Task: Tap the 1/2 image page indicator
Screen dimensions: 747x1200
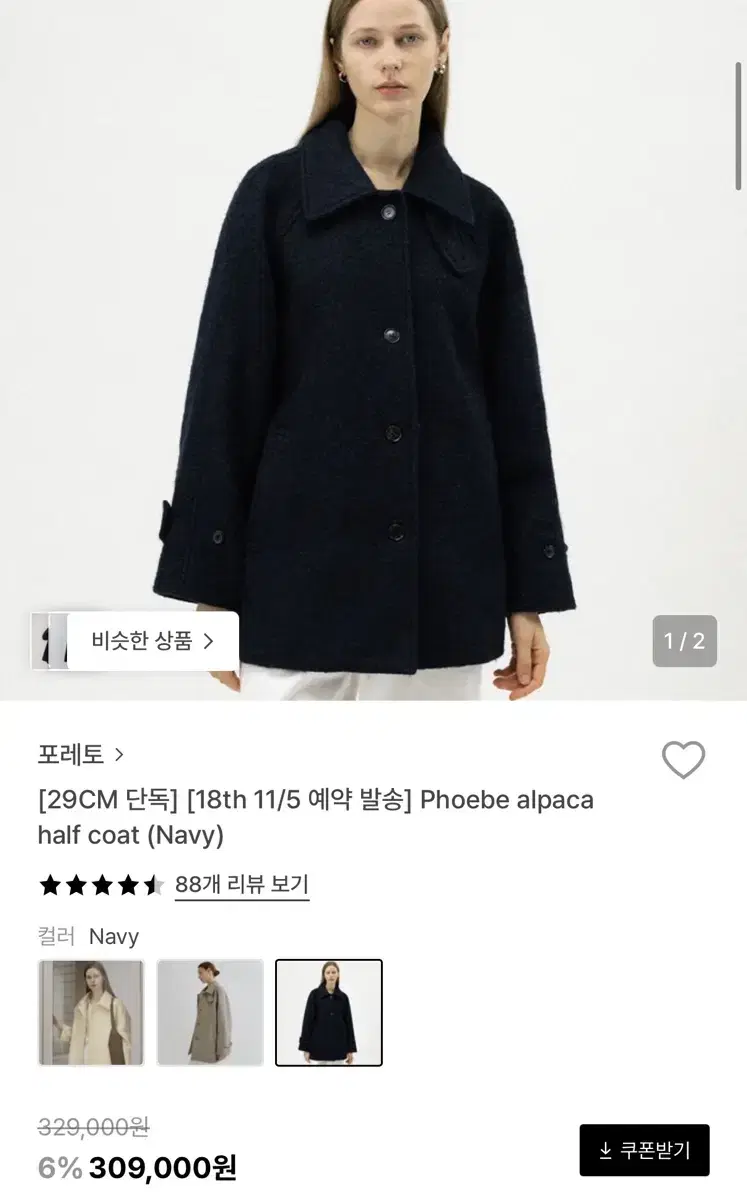Action: click(x=684, y=641)
